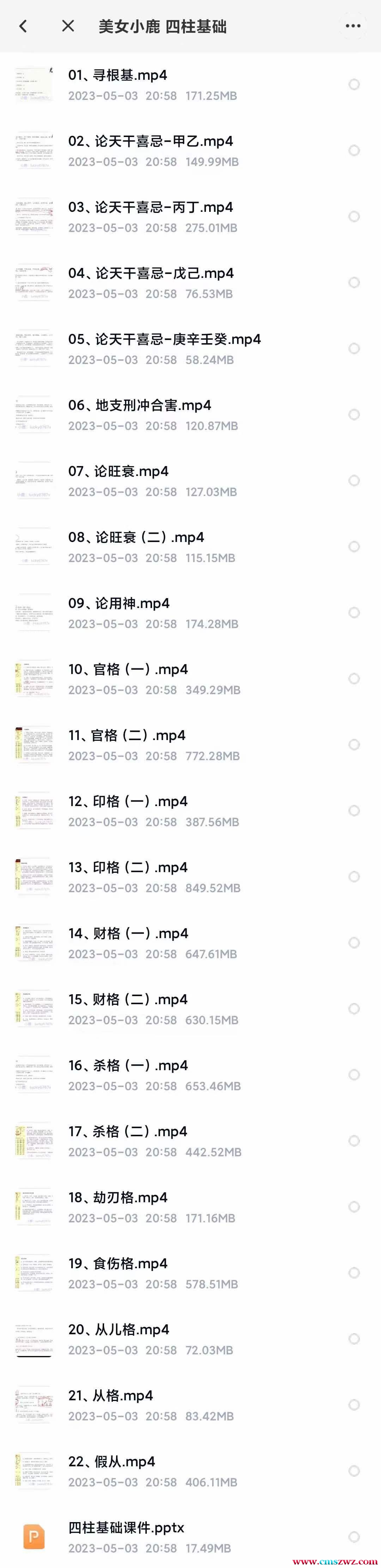Open the three-dot more options menu
The height and width of the screenshot is (1568, 381).
click(x=352, y=26)
